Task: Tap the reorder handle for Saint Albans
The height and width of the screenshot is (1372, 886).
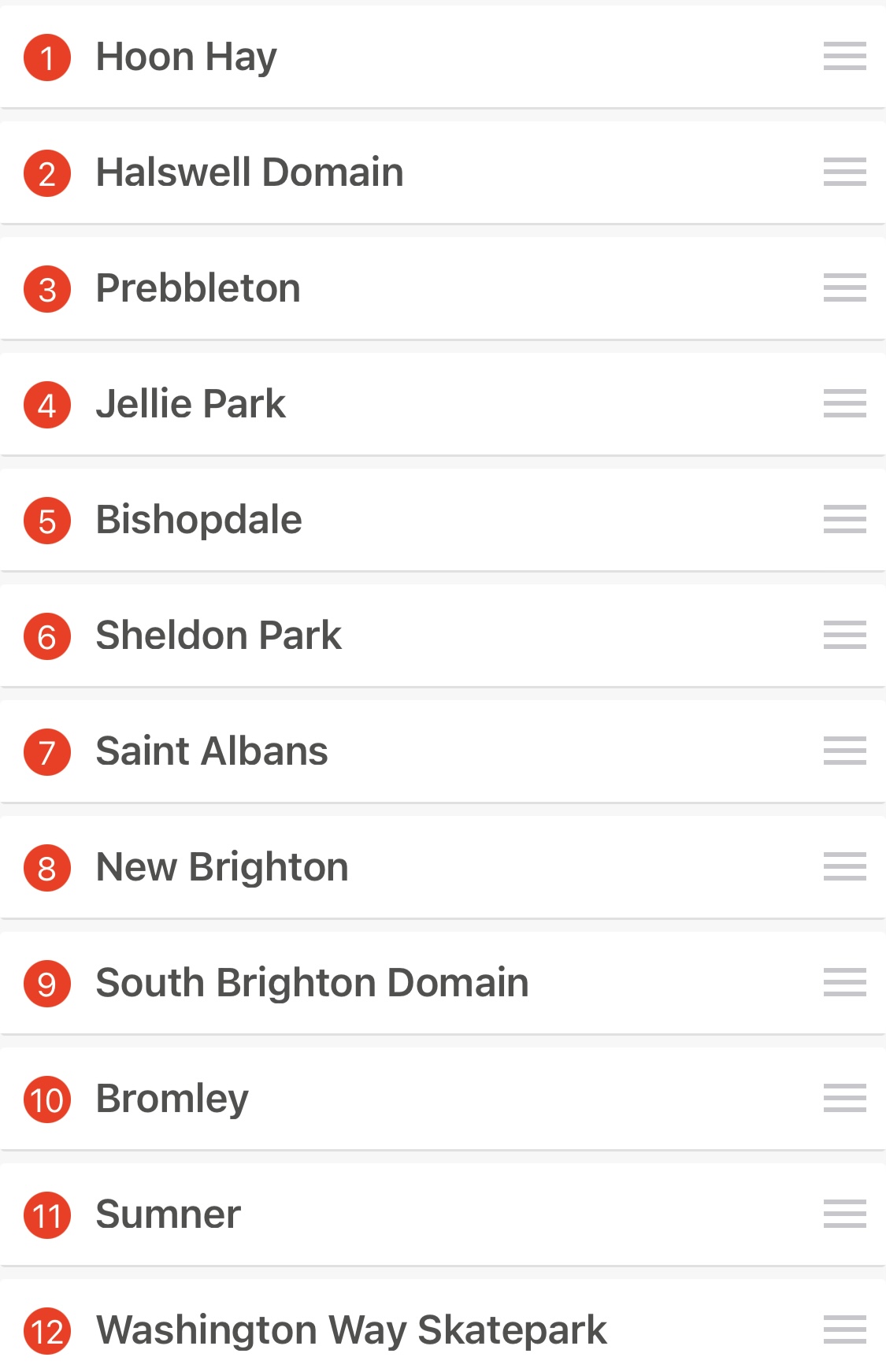Action: (844, 751)
